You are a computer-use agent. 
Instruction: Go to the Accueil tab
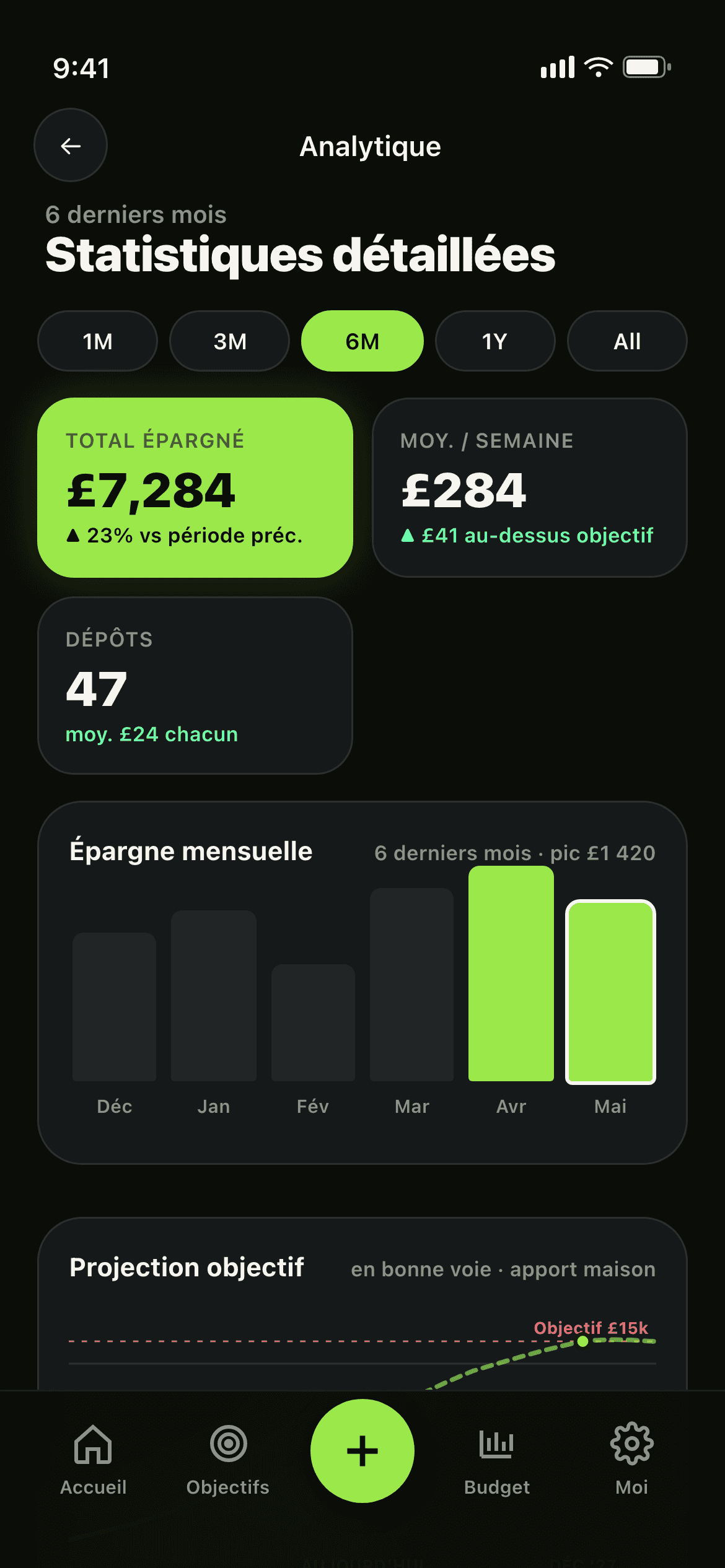pyautogui.click(x=93, y=1460)
